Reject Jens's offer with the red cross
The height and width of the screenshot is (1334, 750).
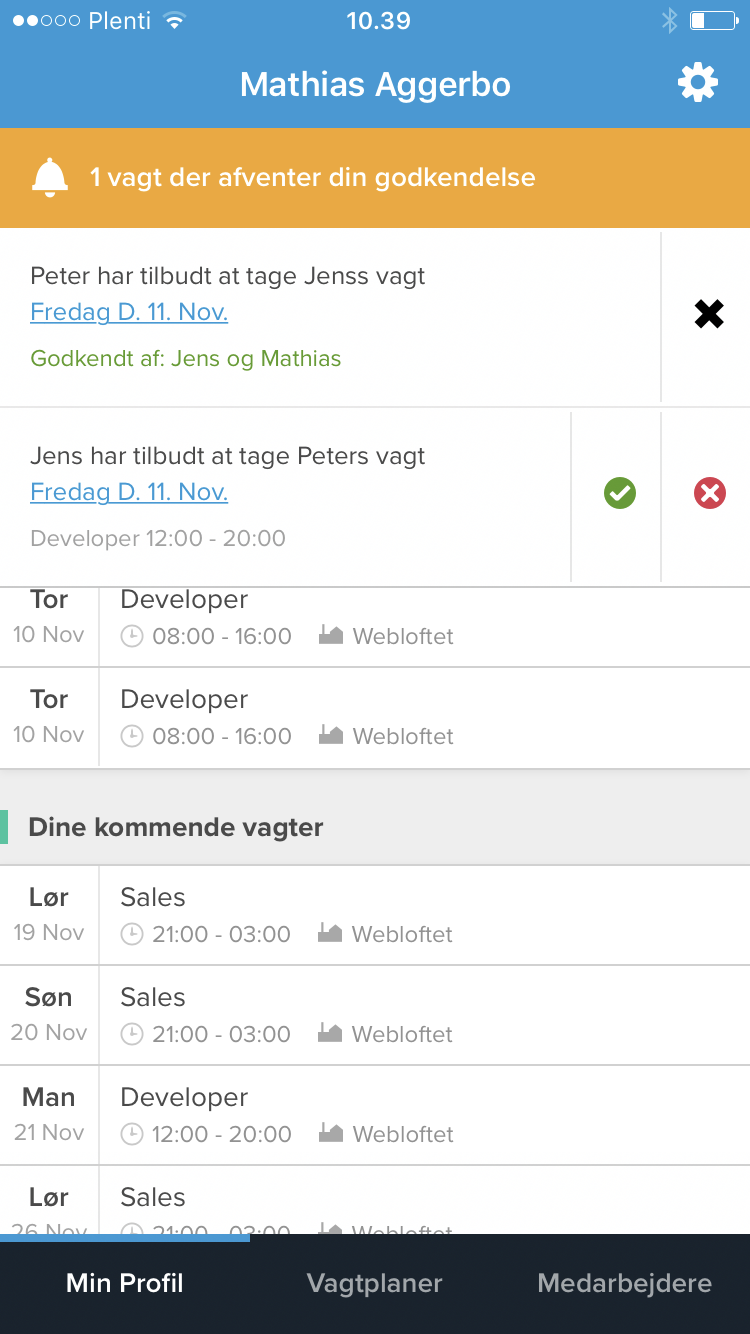pyautogui.click(x=709, y=493)
